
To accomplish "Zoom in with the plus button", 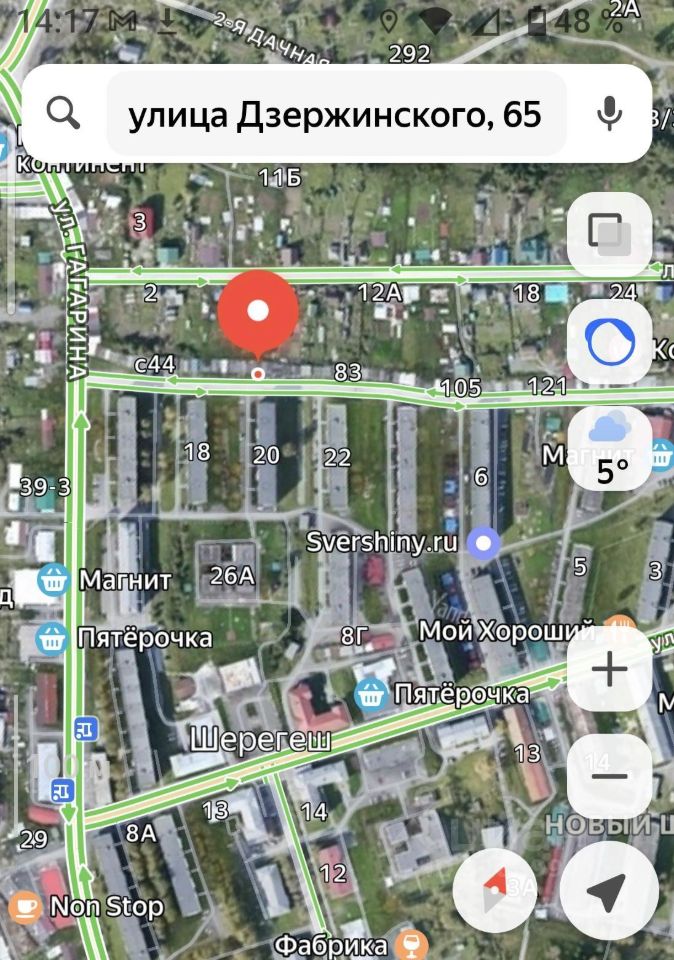I will tap(609, 670).
